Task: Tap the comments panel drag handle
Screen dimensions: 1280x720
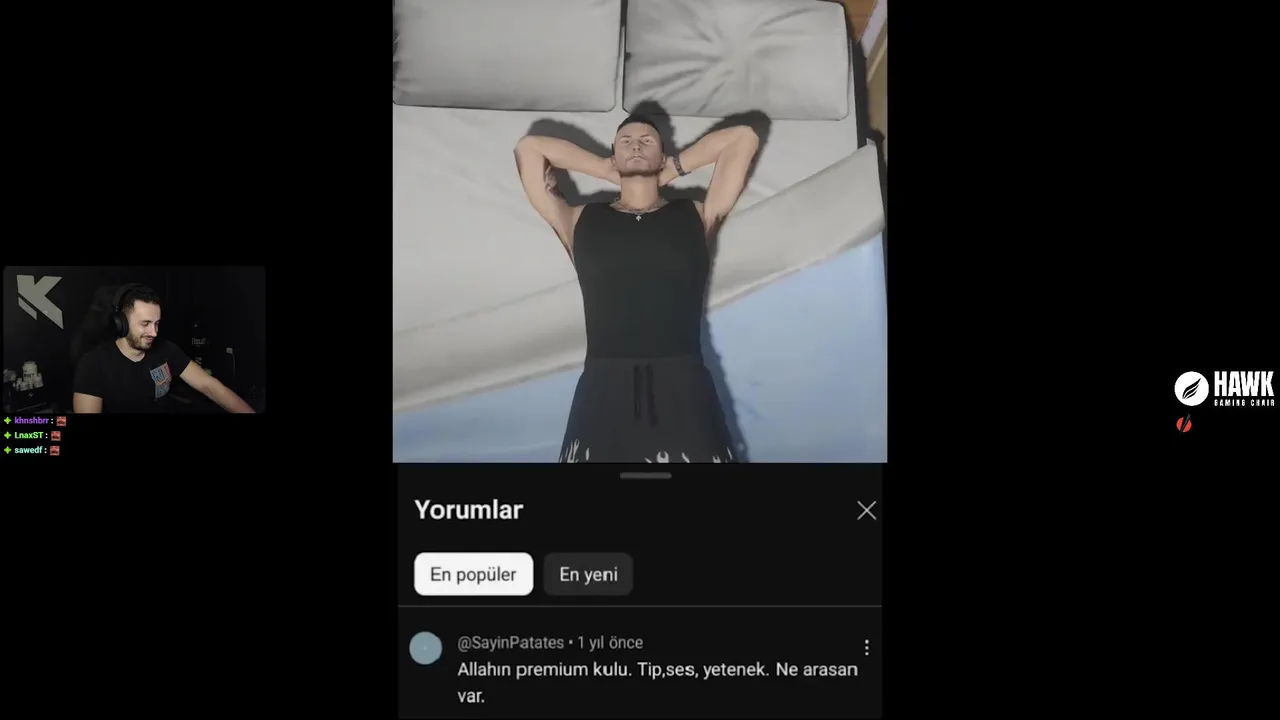Action: pos(645,475)
